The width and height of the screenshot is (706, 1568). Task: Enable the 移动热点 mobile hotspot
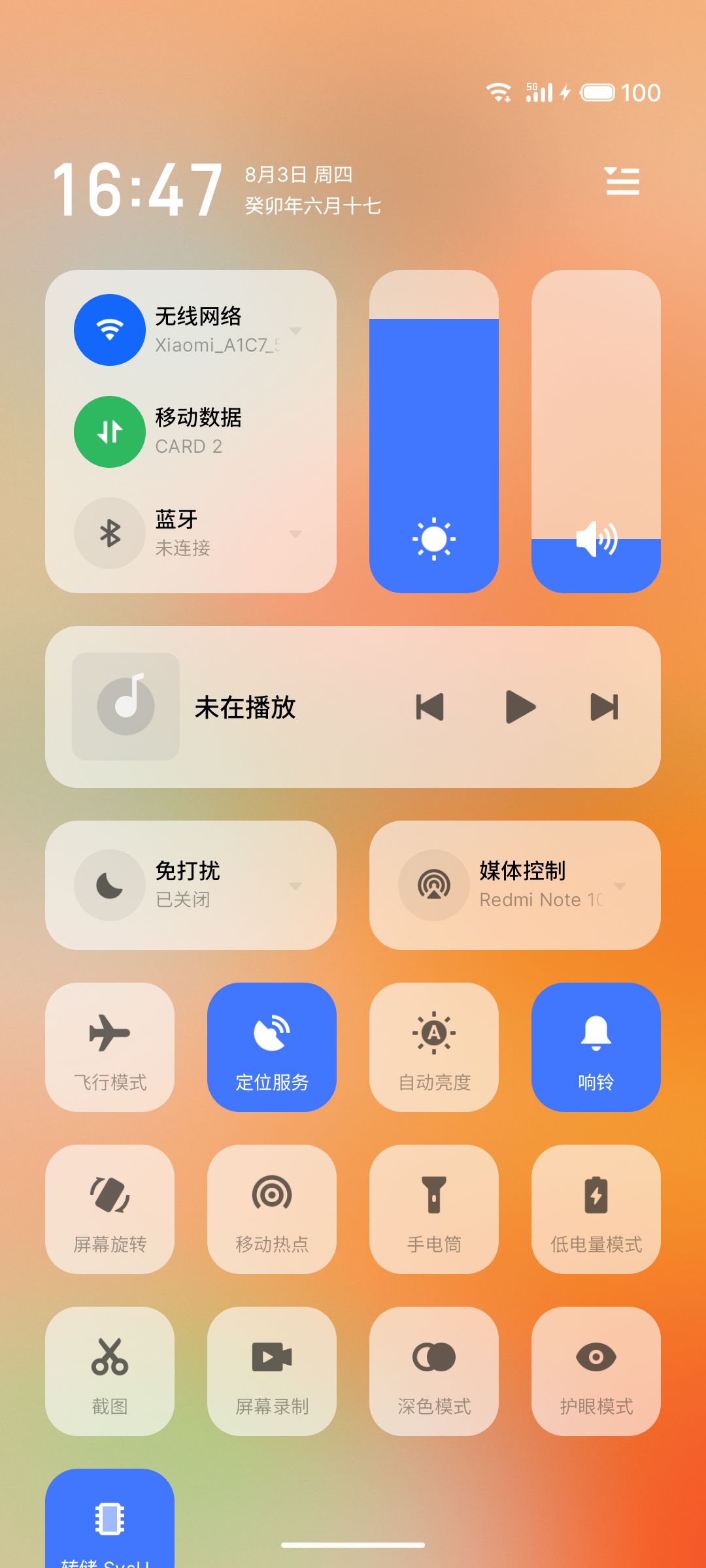(271, 1211)
